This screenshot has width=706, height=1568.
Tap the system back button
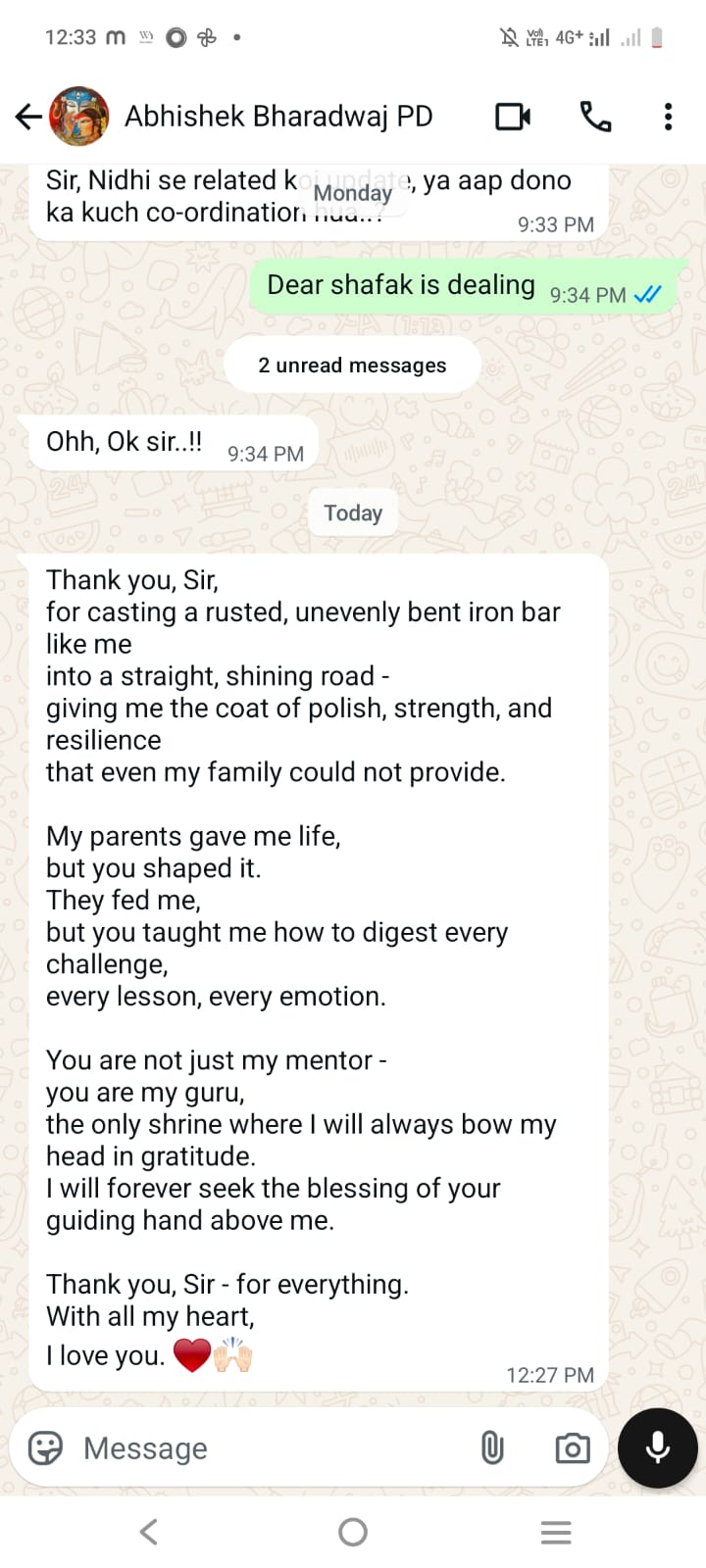[149, 1532]
